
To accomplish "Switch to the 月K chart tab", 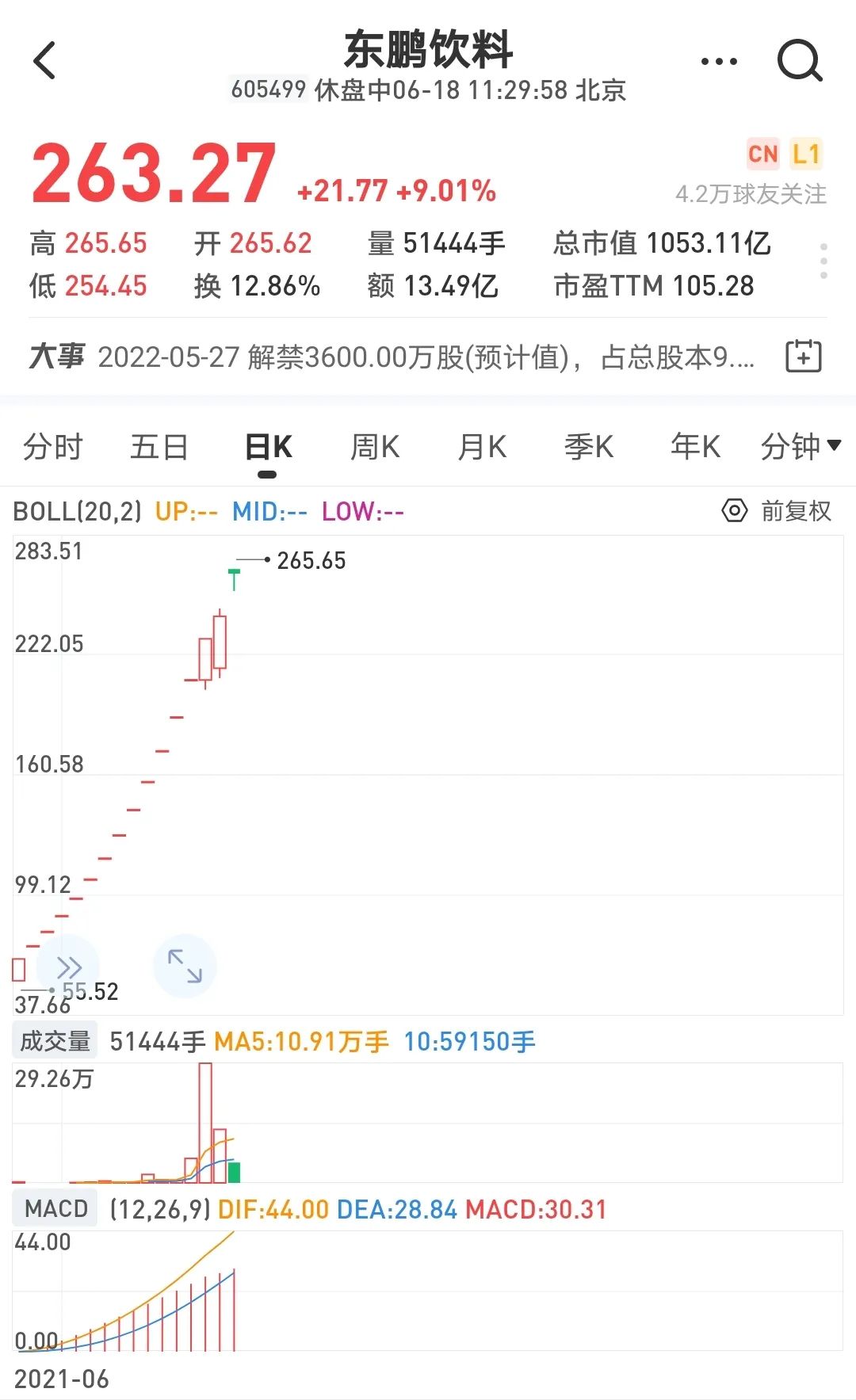I will [482, 447].
